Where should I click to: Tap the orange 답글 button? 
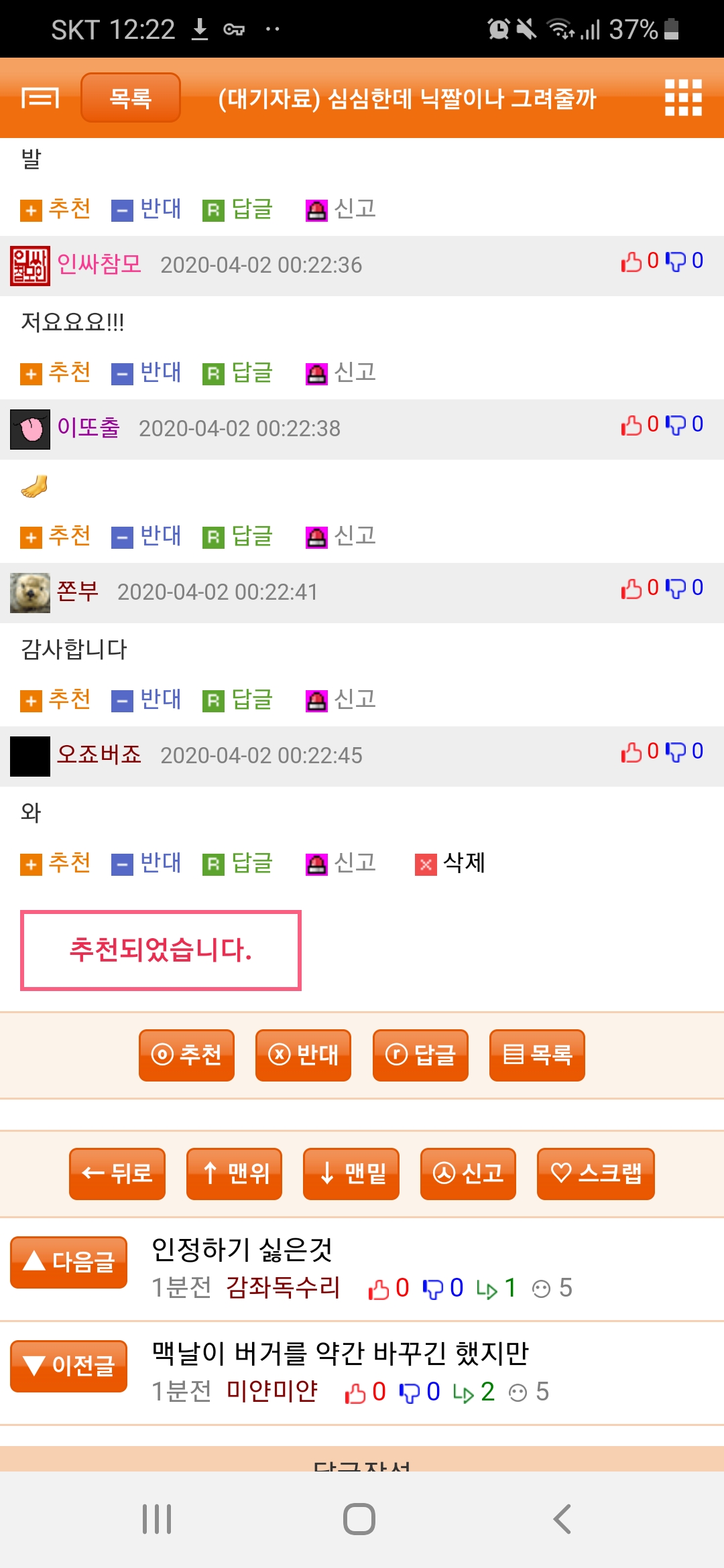tap(420, 1055)
